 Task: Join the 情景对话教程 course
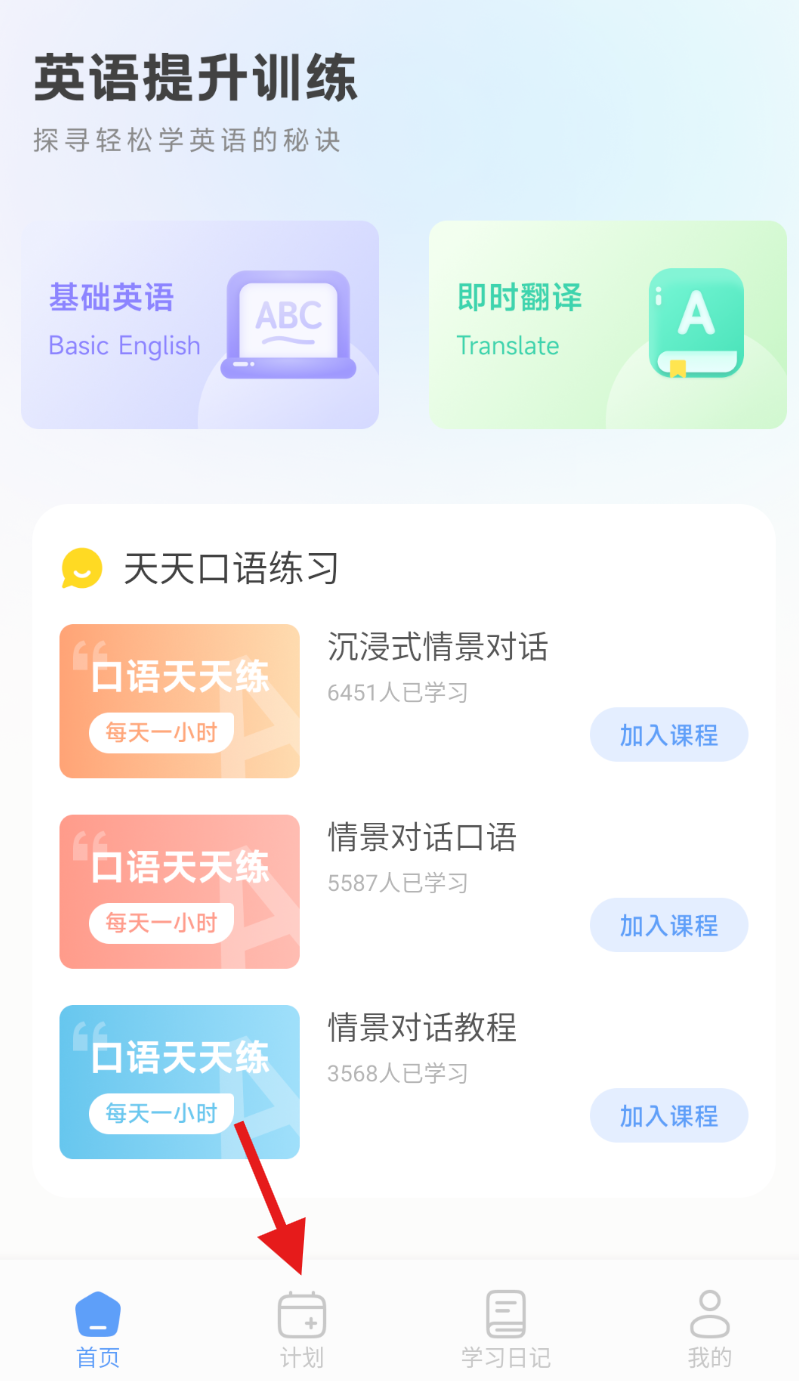click(668, 1115)
